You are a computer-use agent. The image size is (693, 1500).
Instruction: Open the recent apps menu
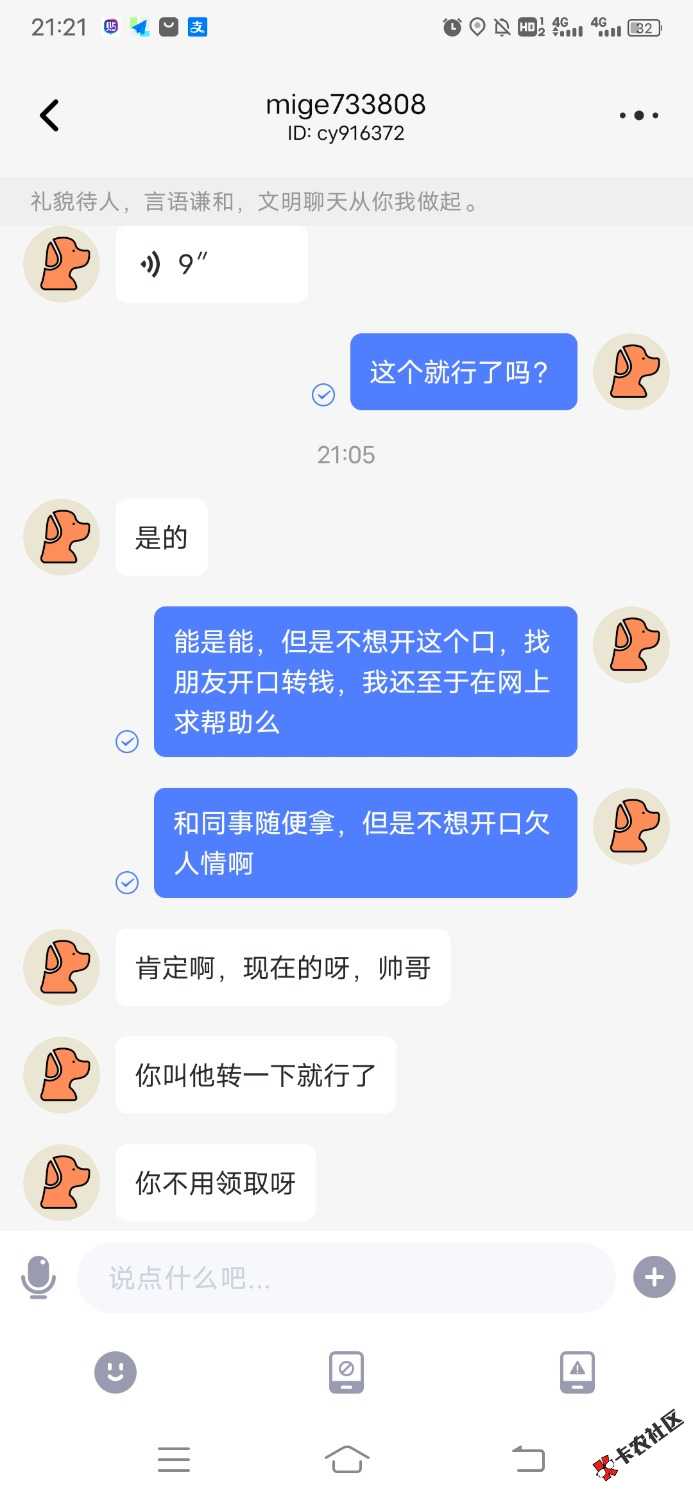pos(174,1460)
